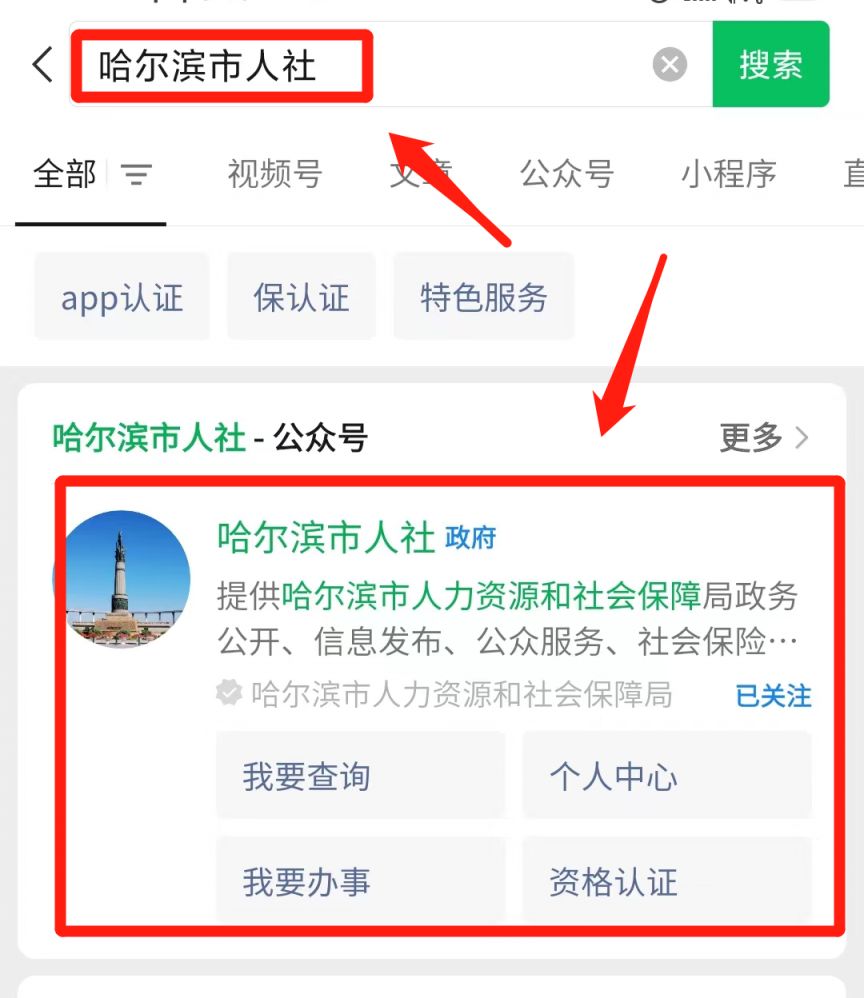
Task: Select the 保认证 chip
Action: (x=301, y=297)
